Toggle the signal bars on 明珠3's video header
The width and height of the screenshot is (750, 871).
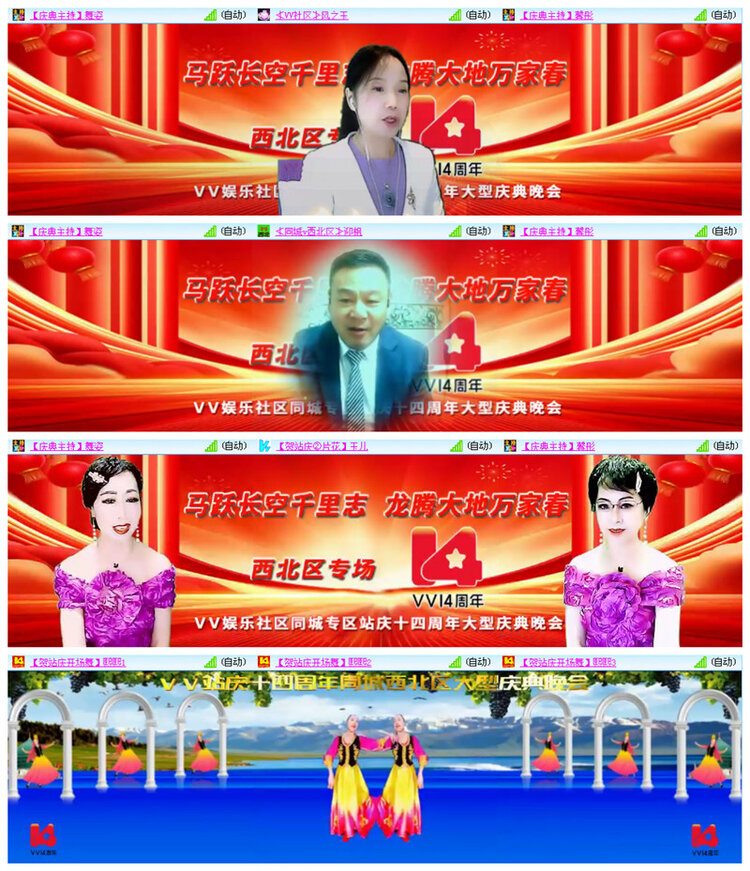[702, 661]
